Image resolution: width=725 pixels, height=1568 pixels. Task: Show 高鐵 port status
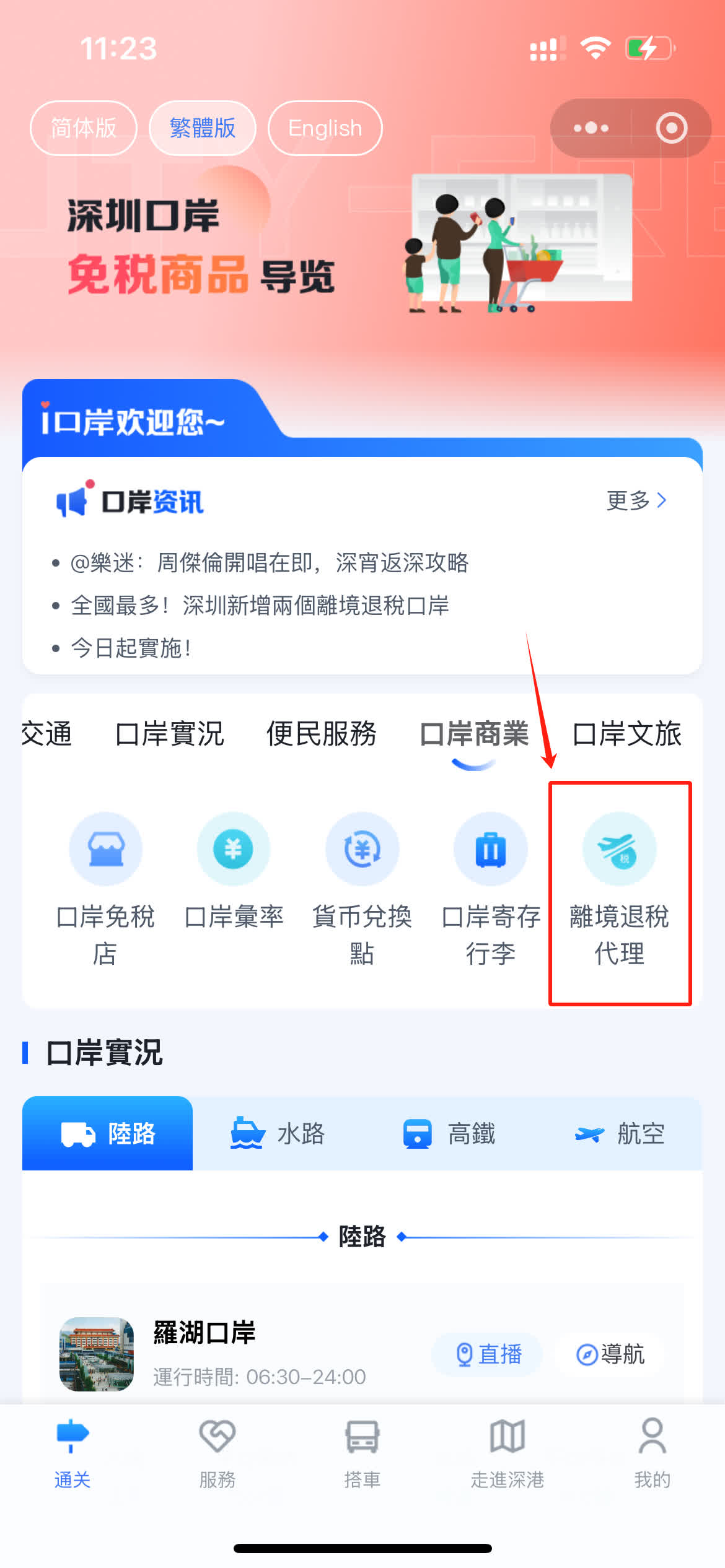pos(449,1134)
